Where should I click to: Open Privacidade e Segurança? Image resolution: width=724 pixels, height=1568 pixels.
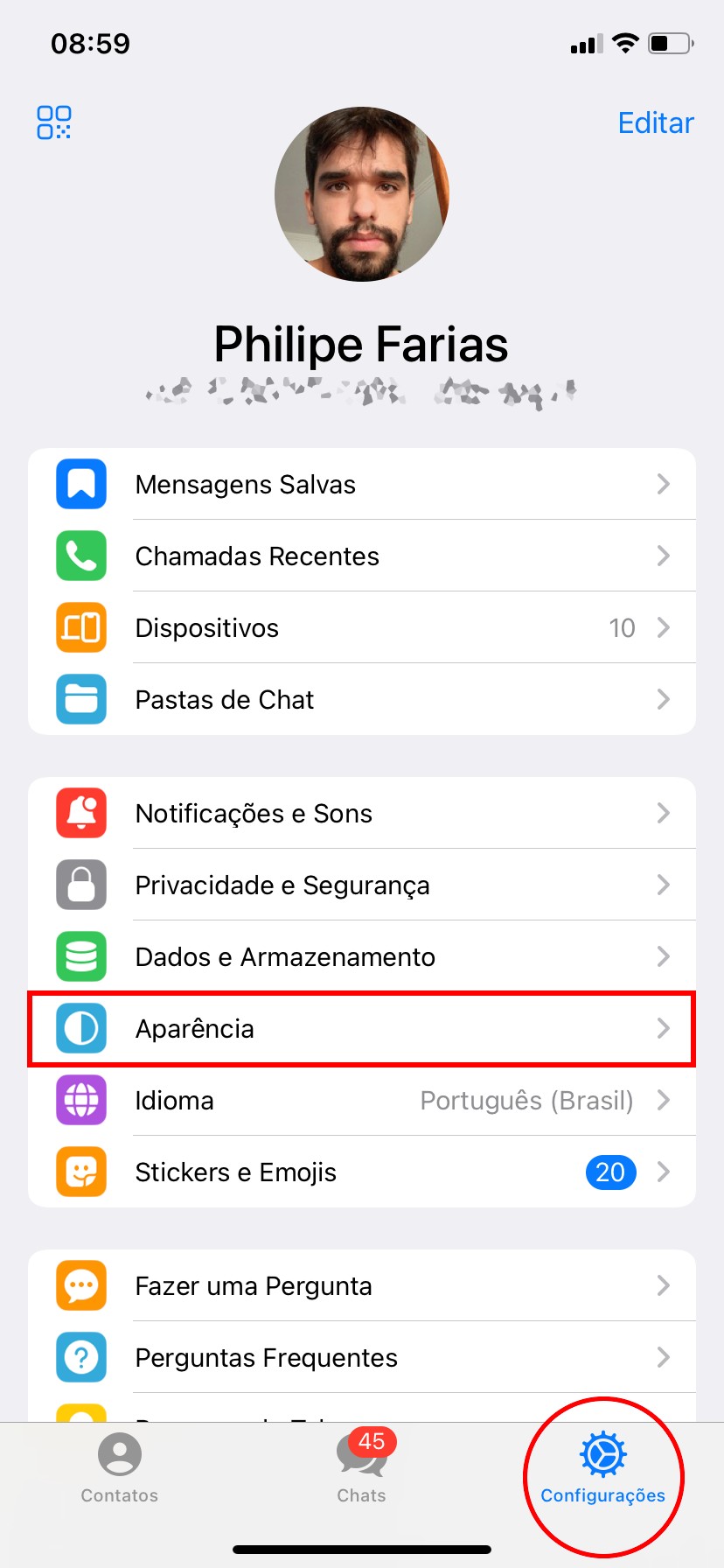point(362,885)
